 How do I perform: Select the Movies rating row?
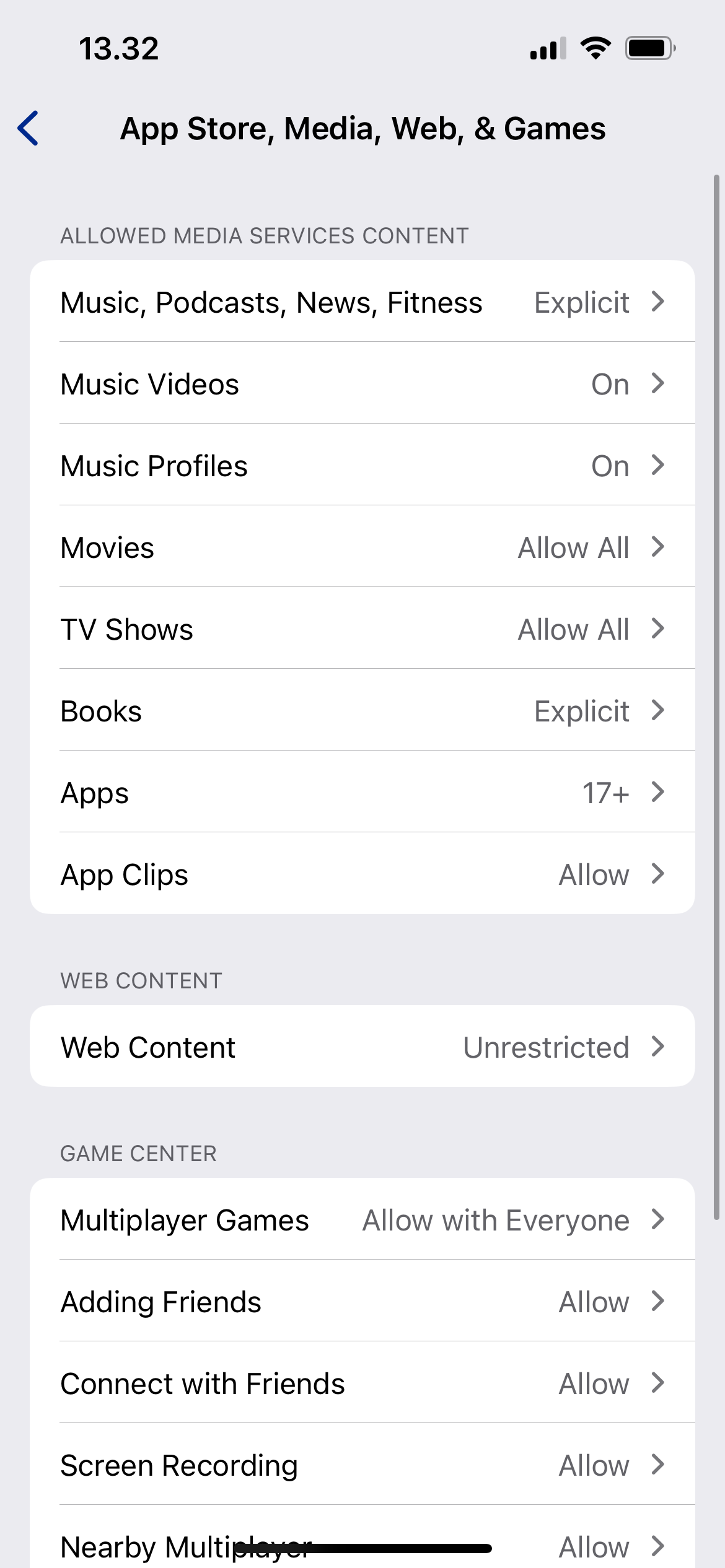[362, 547]
